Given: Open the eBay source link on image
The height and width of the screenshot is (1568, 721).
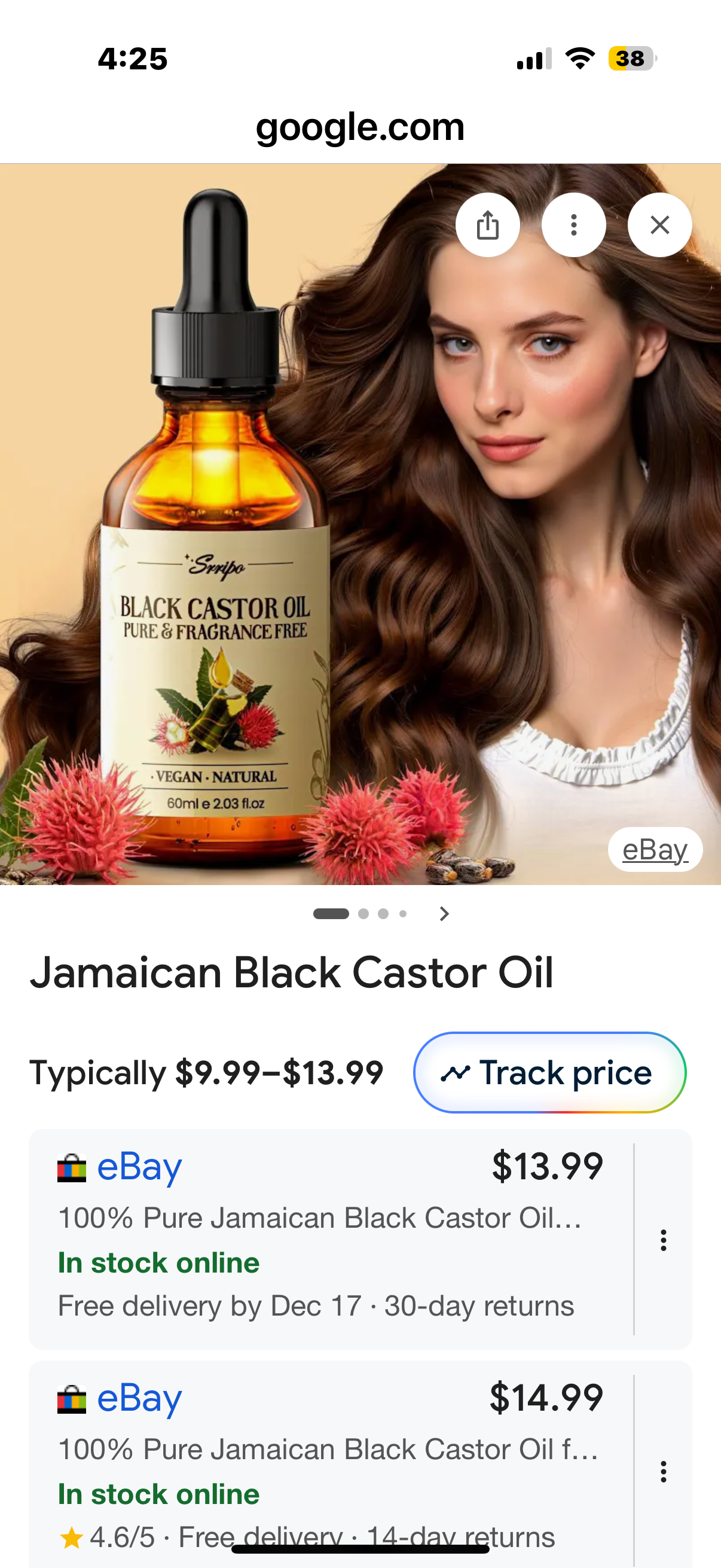Looking at the screenshot, I should pos(655,850).
